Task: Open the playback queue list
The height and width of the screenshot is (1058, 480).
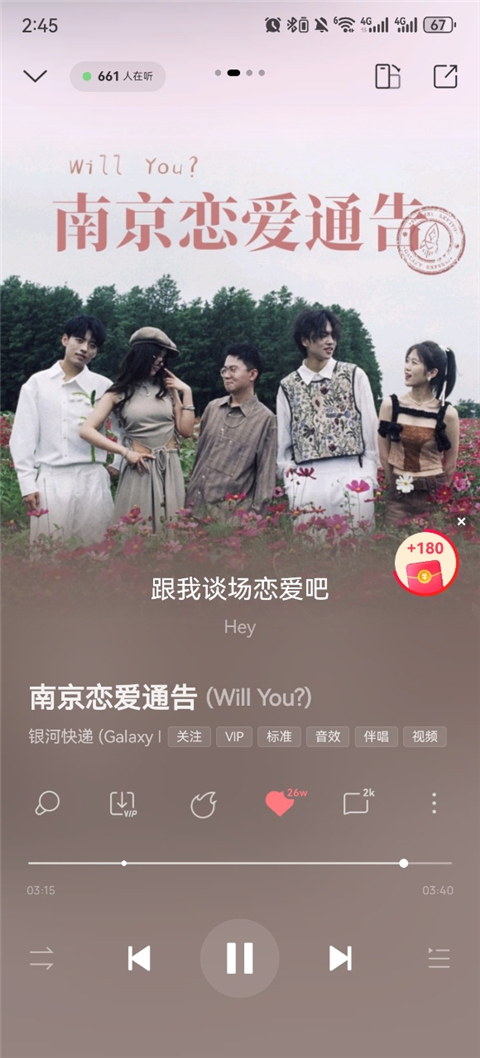Action: tap(439, 958)
